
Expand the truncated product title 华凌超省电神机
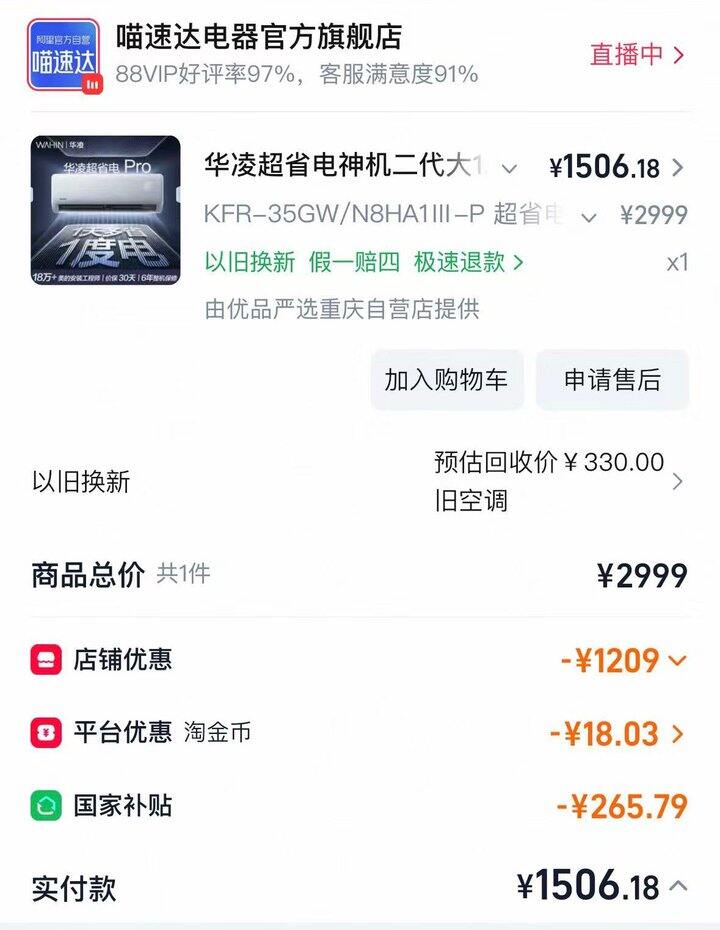pyautogui.click(x=509, y=168)
